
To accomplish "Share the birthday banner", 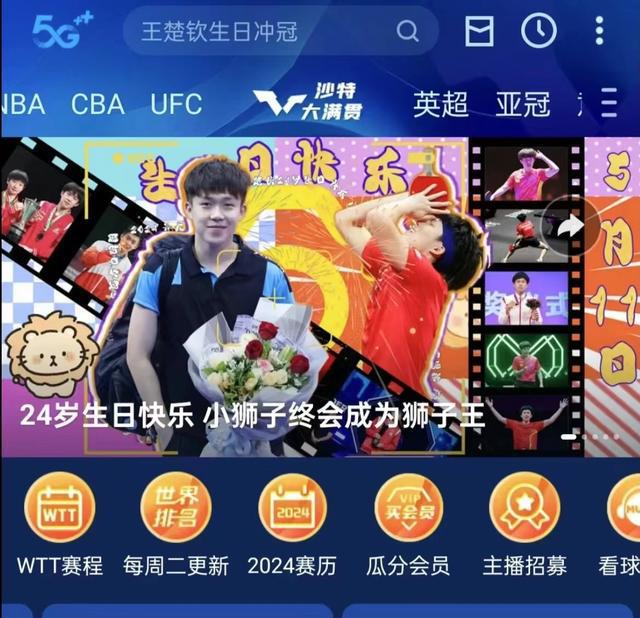I will (x=571, y=228).
